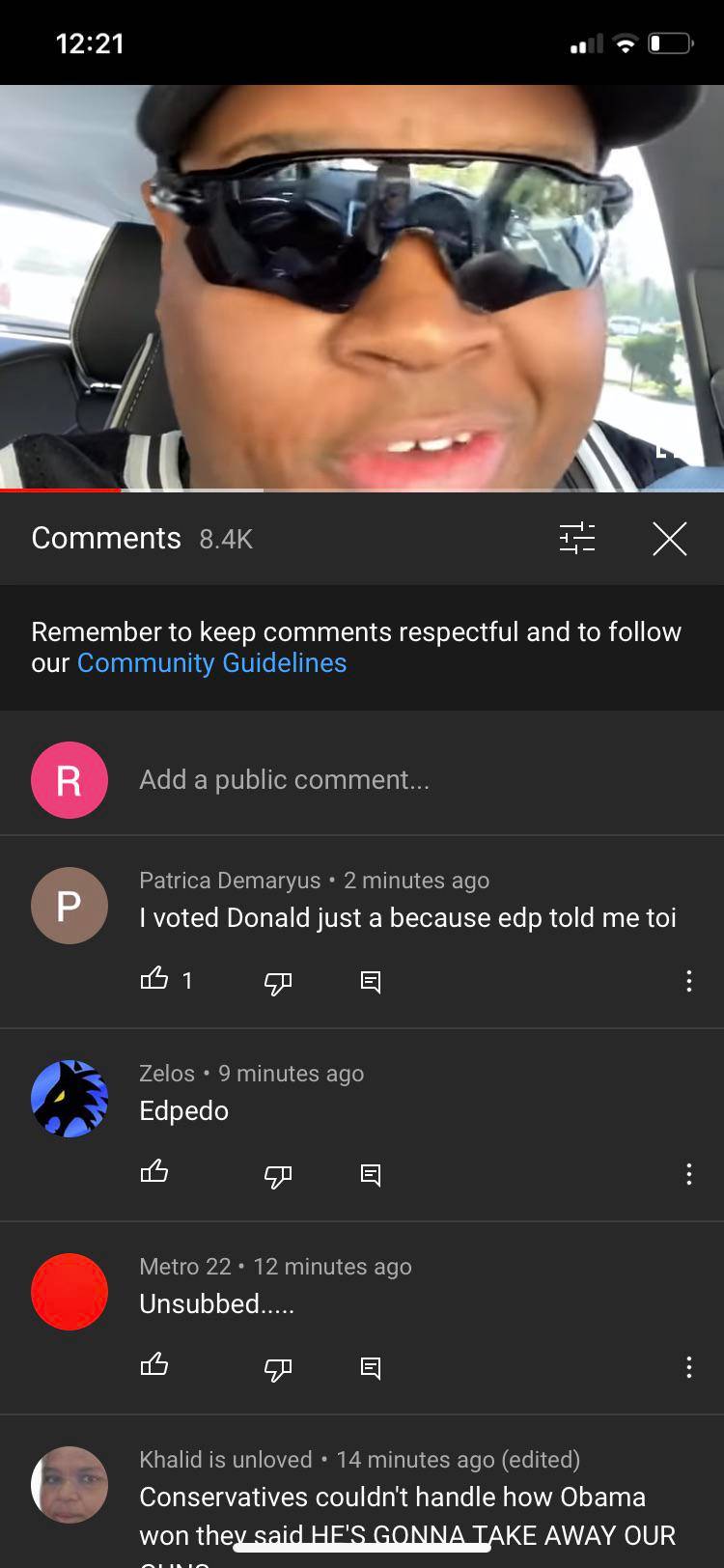Dislike Metro 22's Unsubbed comment
Screen dimensions: 724x1568
278,1369
